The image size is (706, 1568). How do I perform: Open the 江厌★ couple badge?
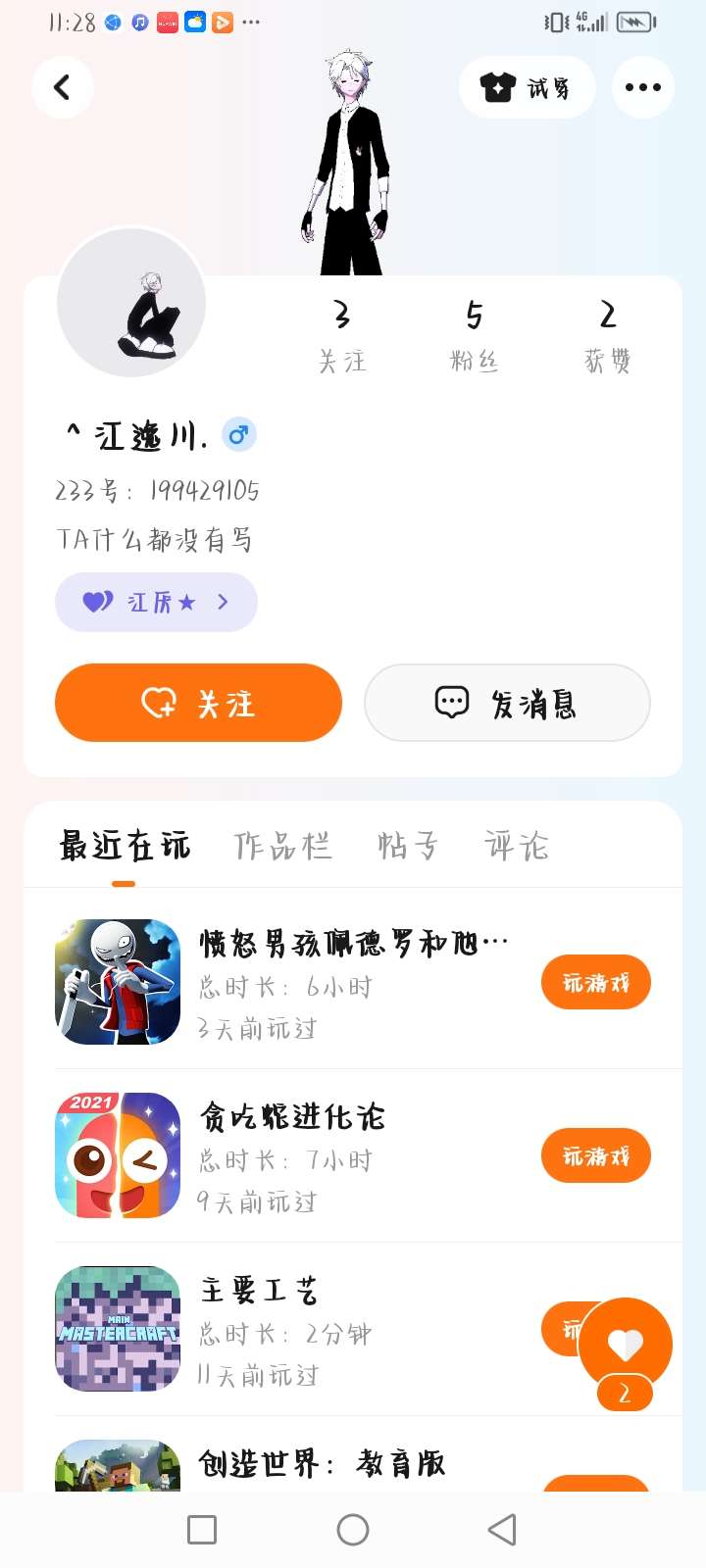click(157, 602)
